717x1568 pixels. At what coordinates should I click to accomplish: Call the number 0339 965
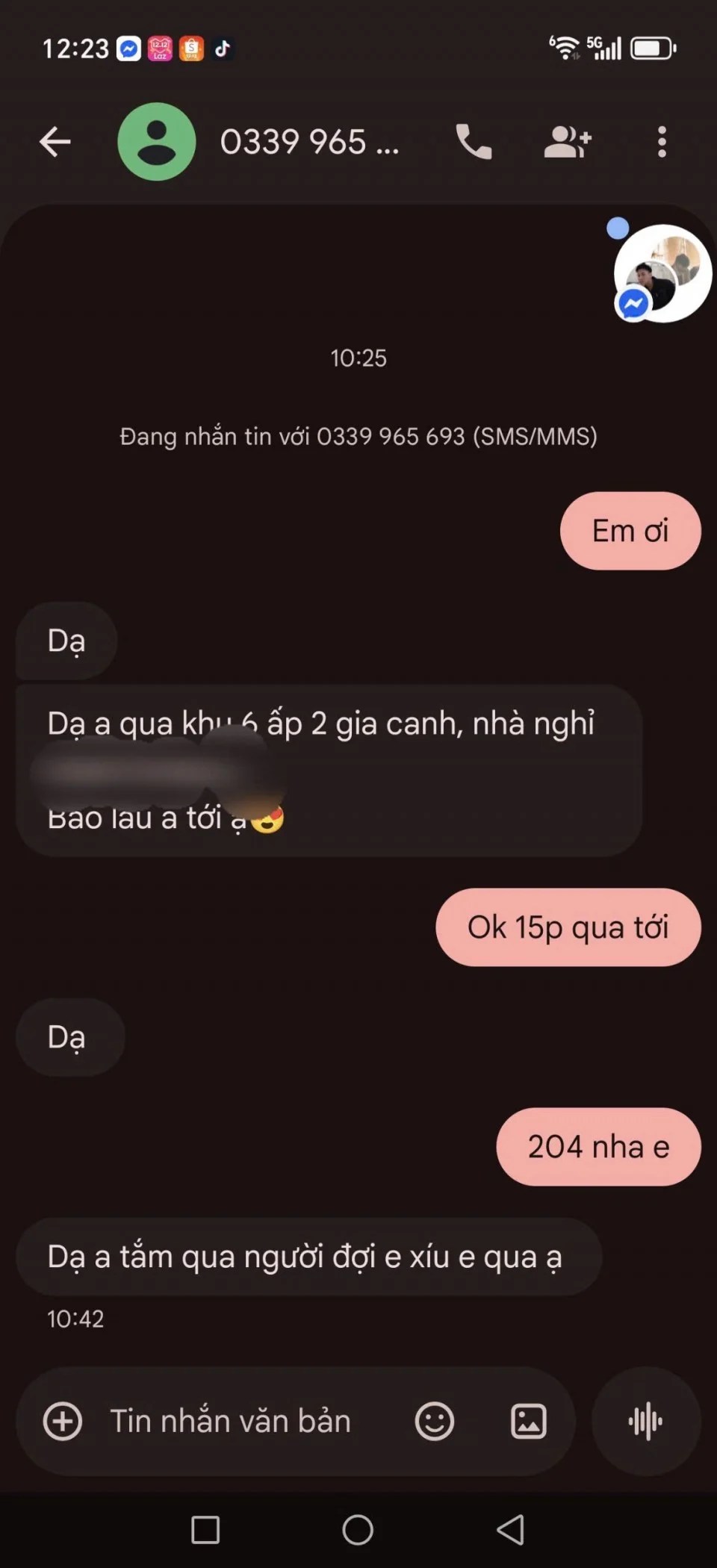(474, 142)
